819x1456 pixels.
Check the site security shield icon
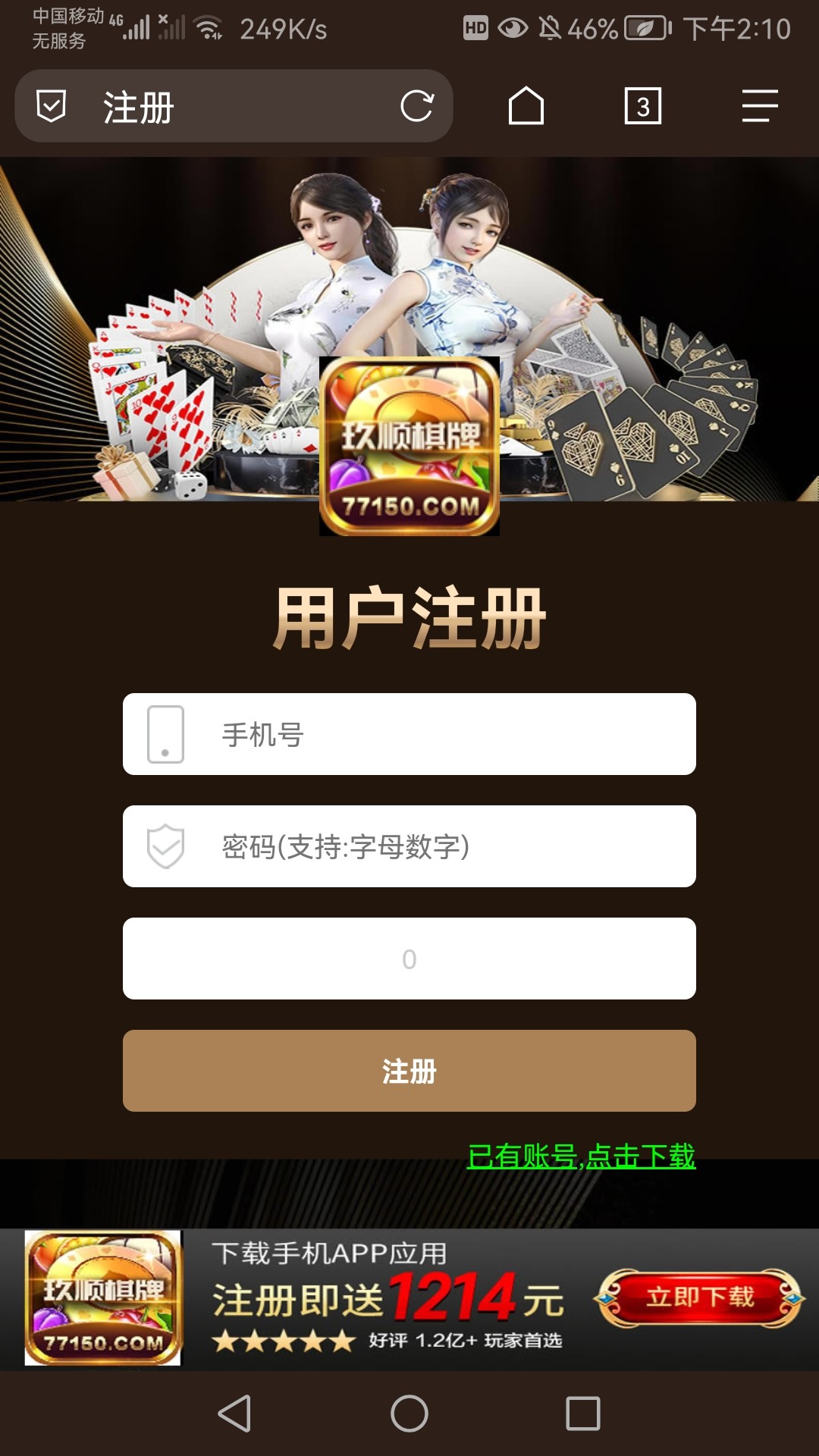tap(52, 106)
